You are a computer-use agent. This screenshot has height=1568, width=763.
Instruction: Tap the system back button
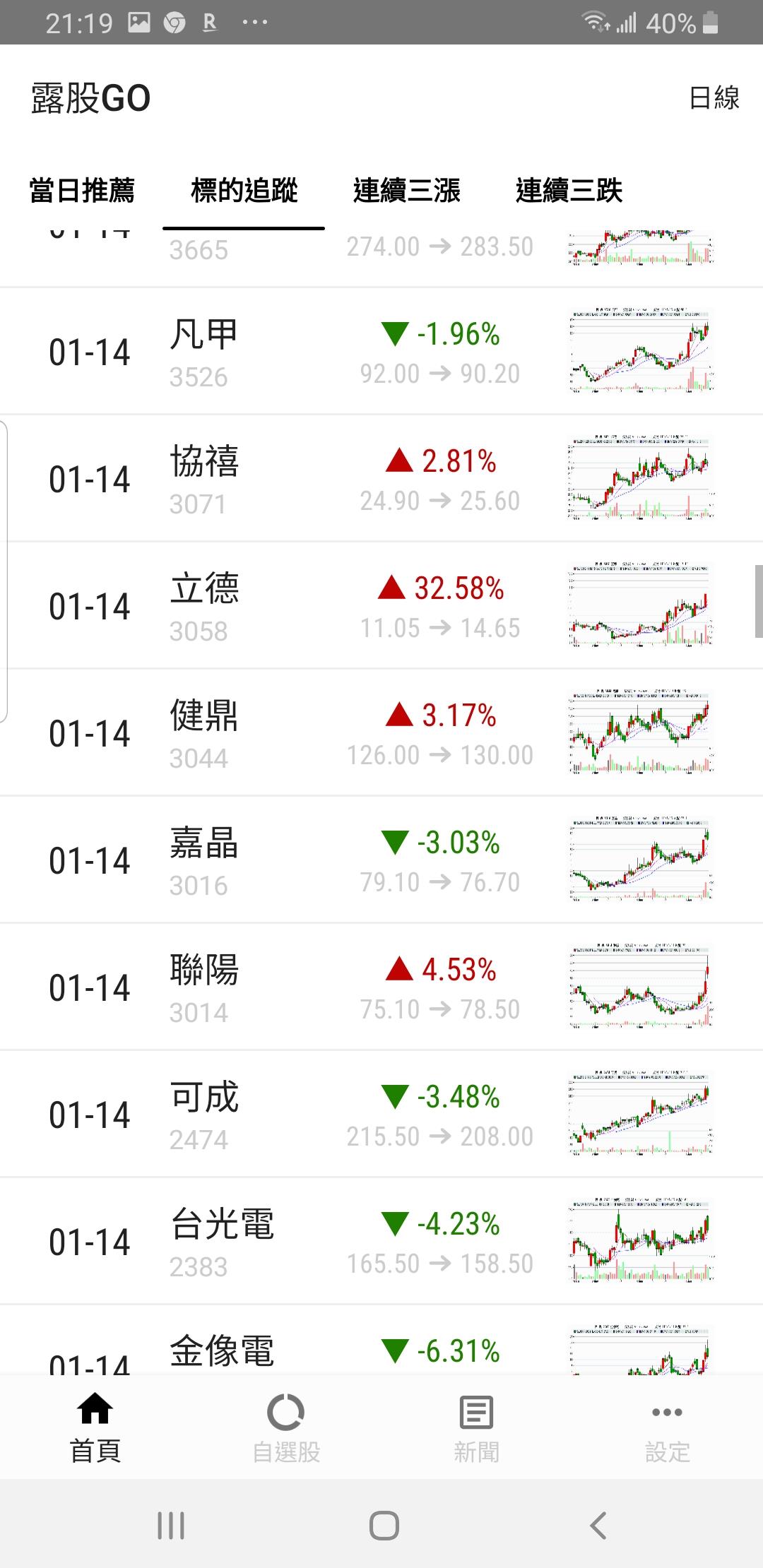[x=598, y=1526]
